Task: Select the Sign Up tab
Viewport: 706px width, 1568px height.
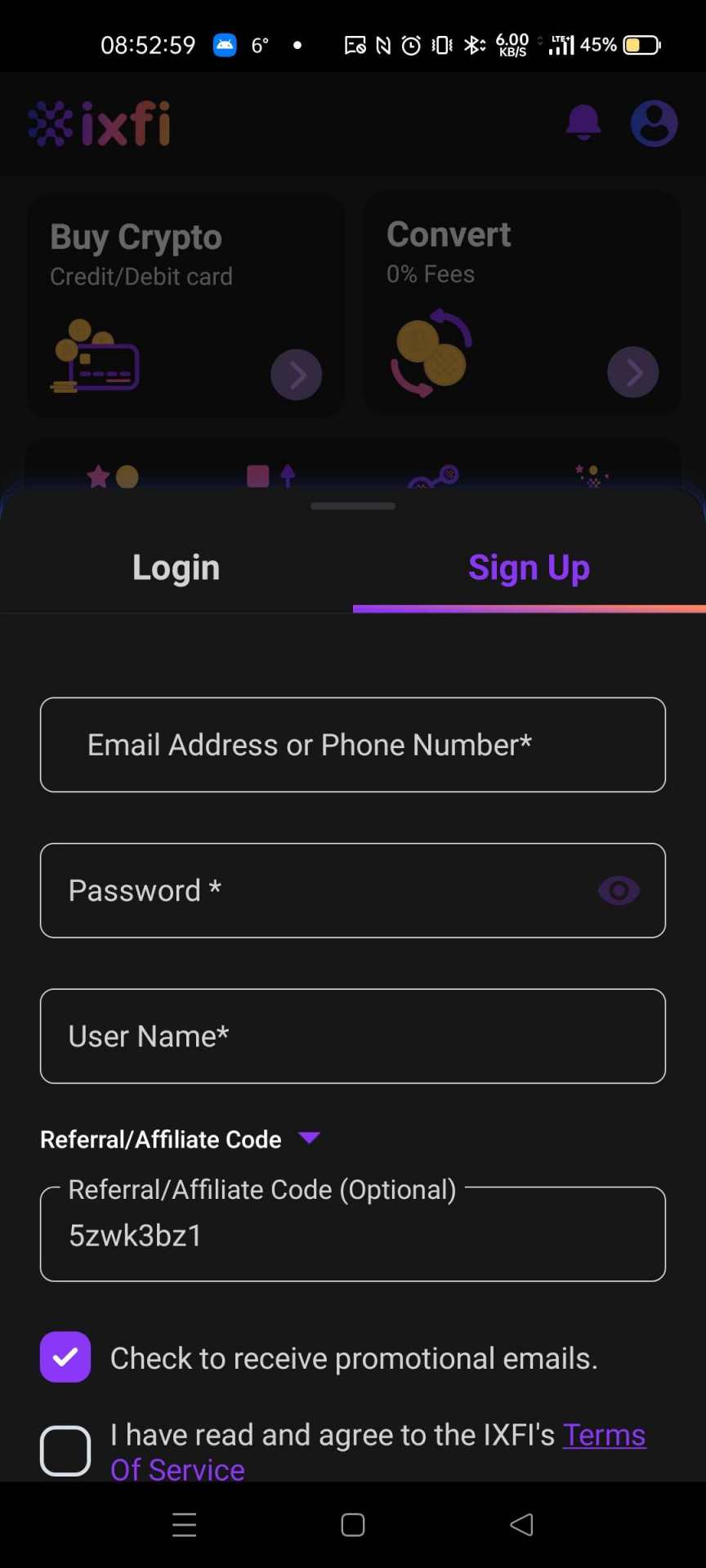Action: [x=529, y=567]
